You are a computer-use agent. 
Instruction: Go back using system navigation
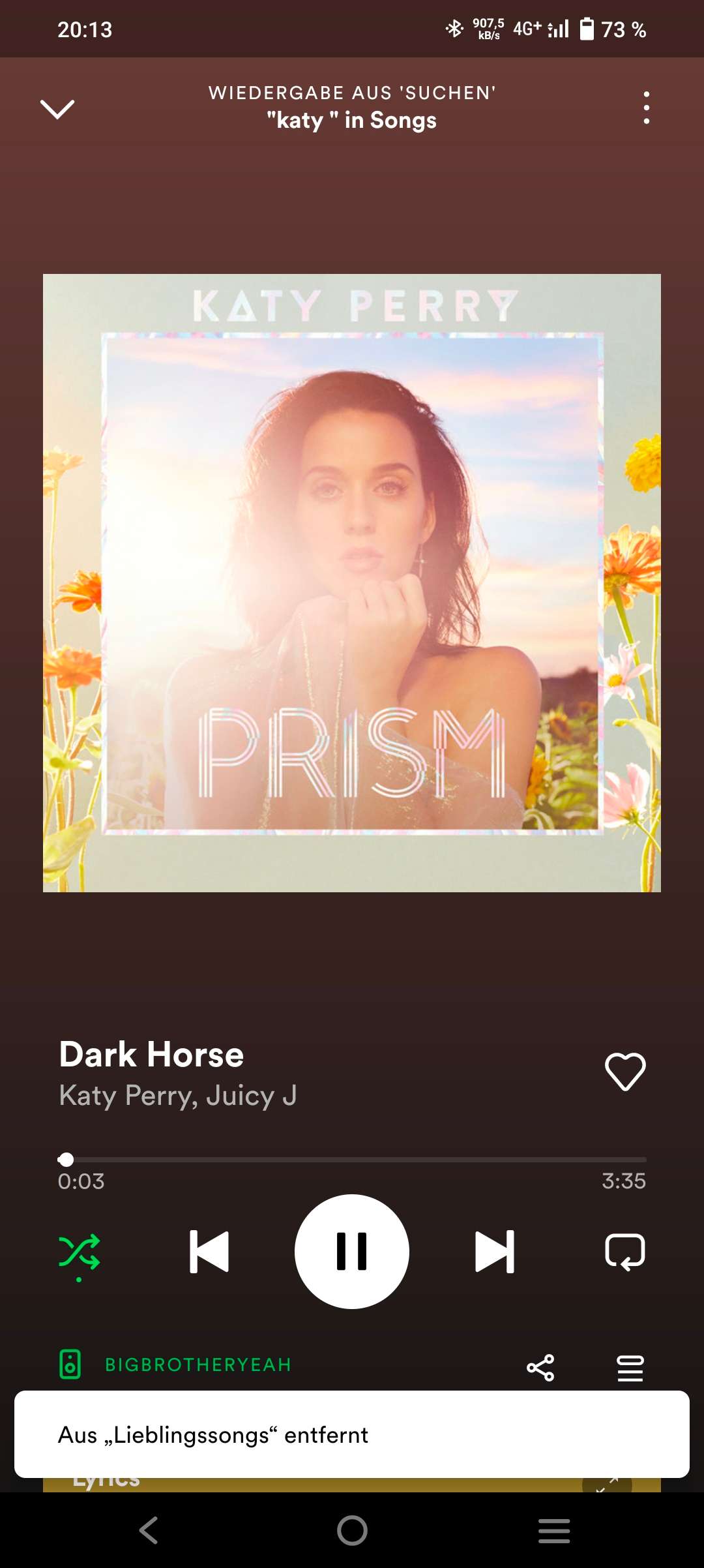point(149,1530)
